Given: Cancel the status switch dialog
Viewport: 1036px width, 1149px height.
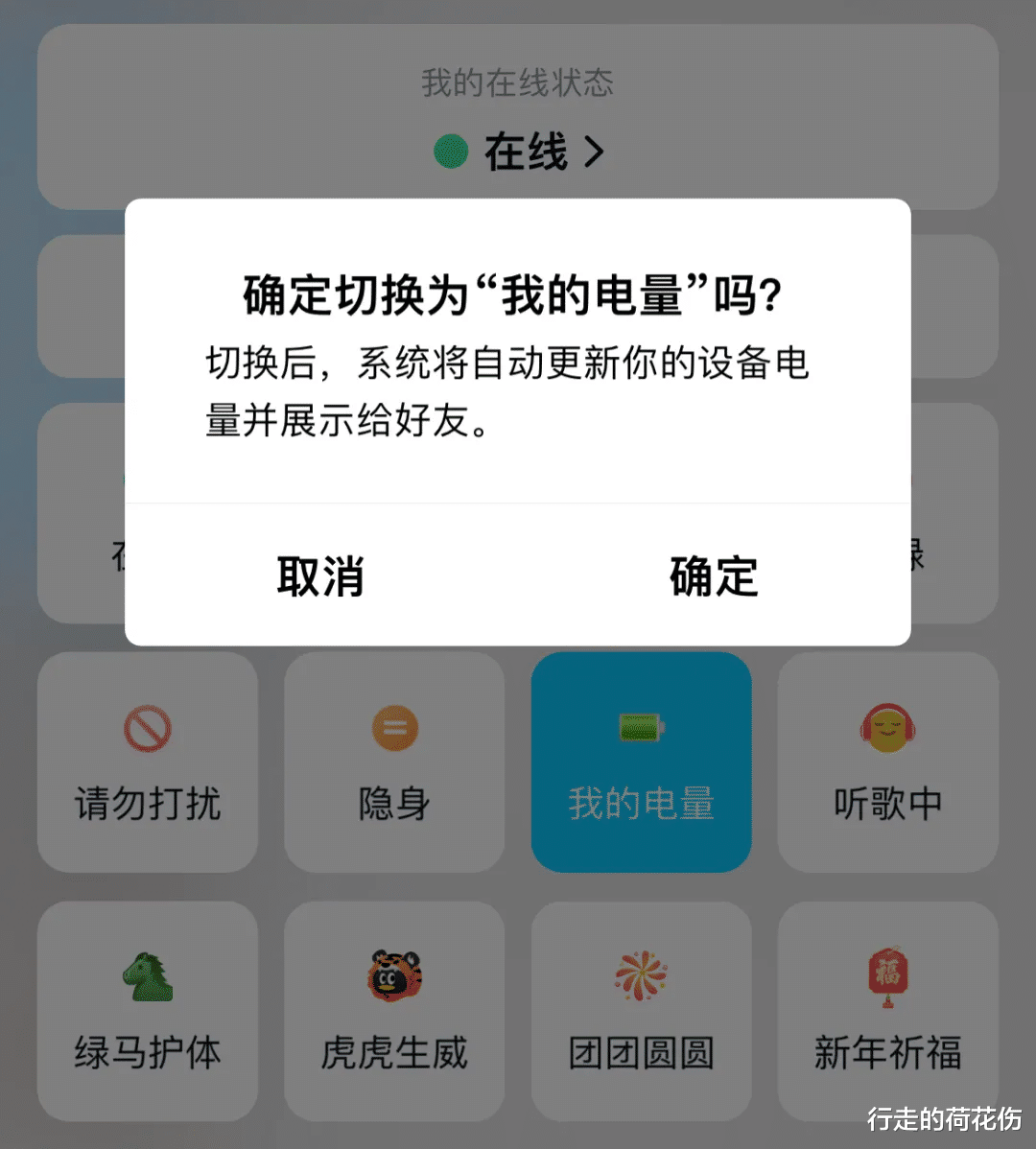Looking at the screenshot, I should coord(319,576).
